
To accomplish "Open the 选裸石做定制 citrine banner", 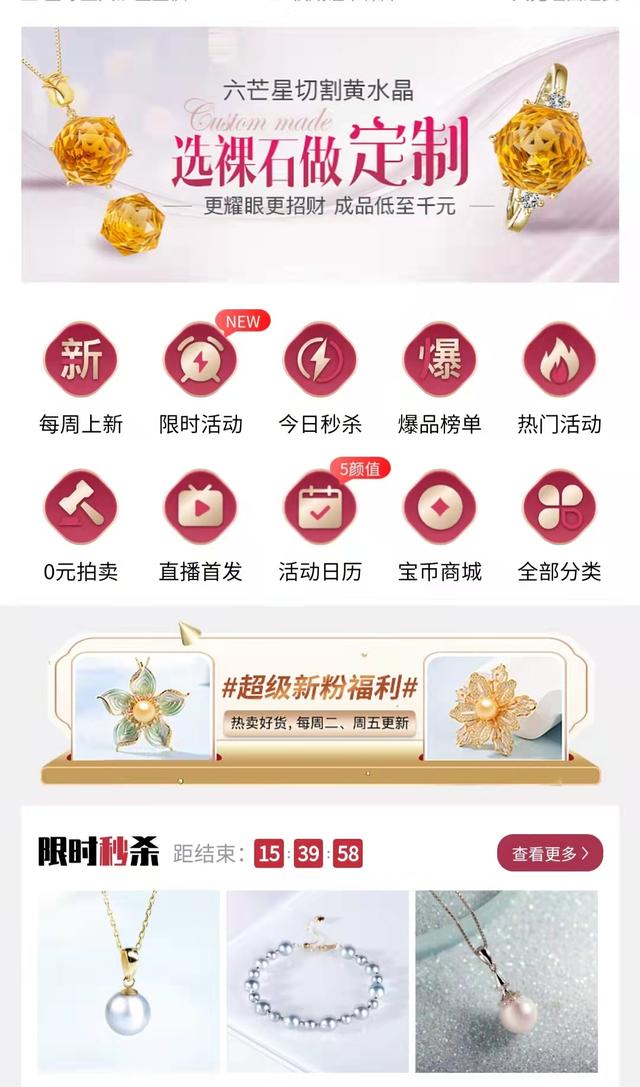I will tap(320, 155).
